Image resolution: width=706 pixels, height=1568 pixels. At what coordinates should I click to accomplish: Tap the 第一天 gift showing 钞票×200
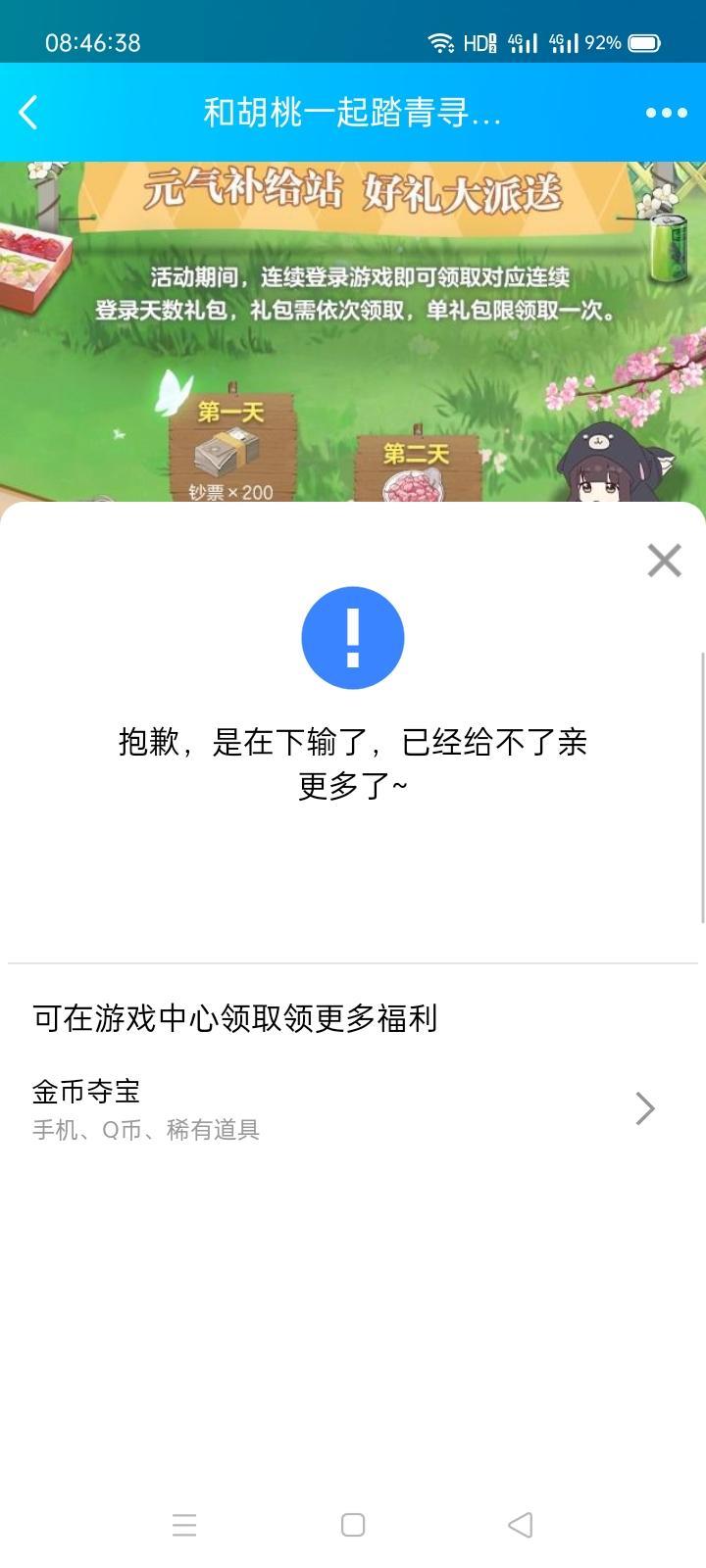point(232,451)
